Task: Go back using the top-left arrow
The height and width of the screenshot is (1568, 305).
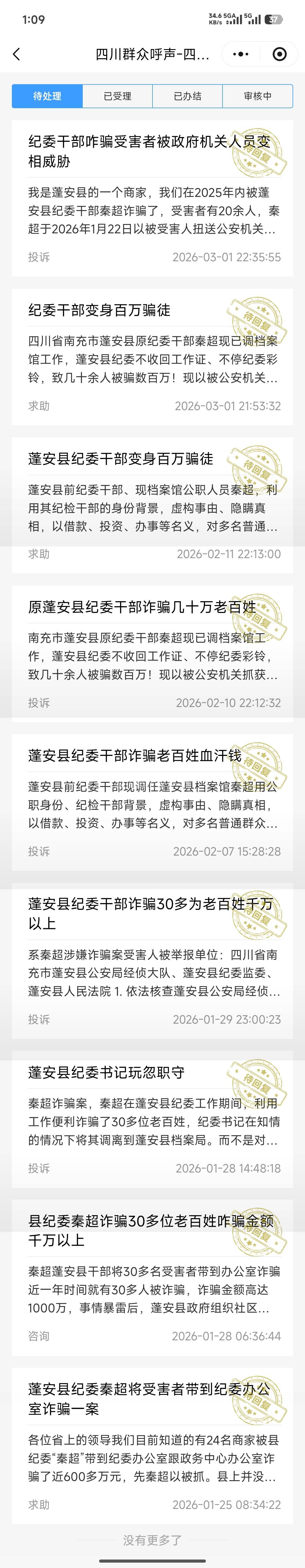Action: (x=17, y=54)
